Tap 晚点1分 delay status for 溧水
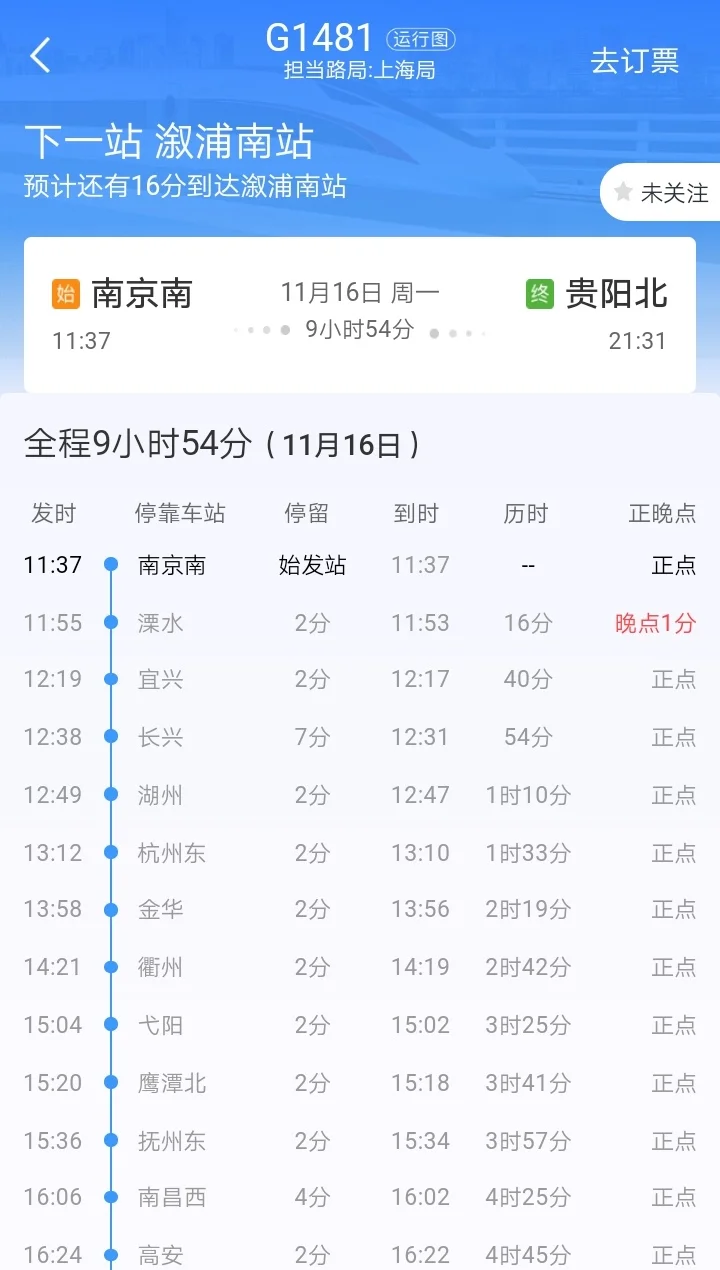This screenshot has width=720, height=1270. pos(654,622)
